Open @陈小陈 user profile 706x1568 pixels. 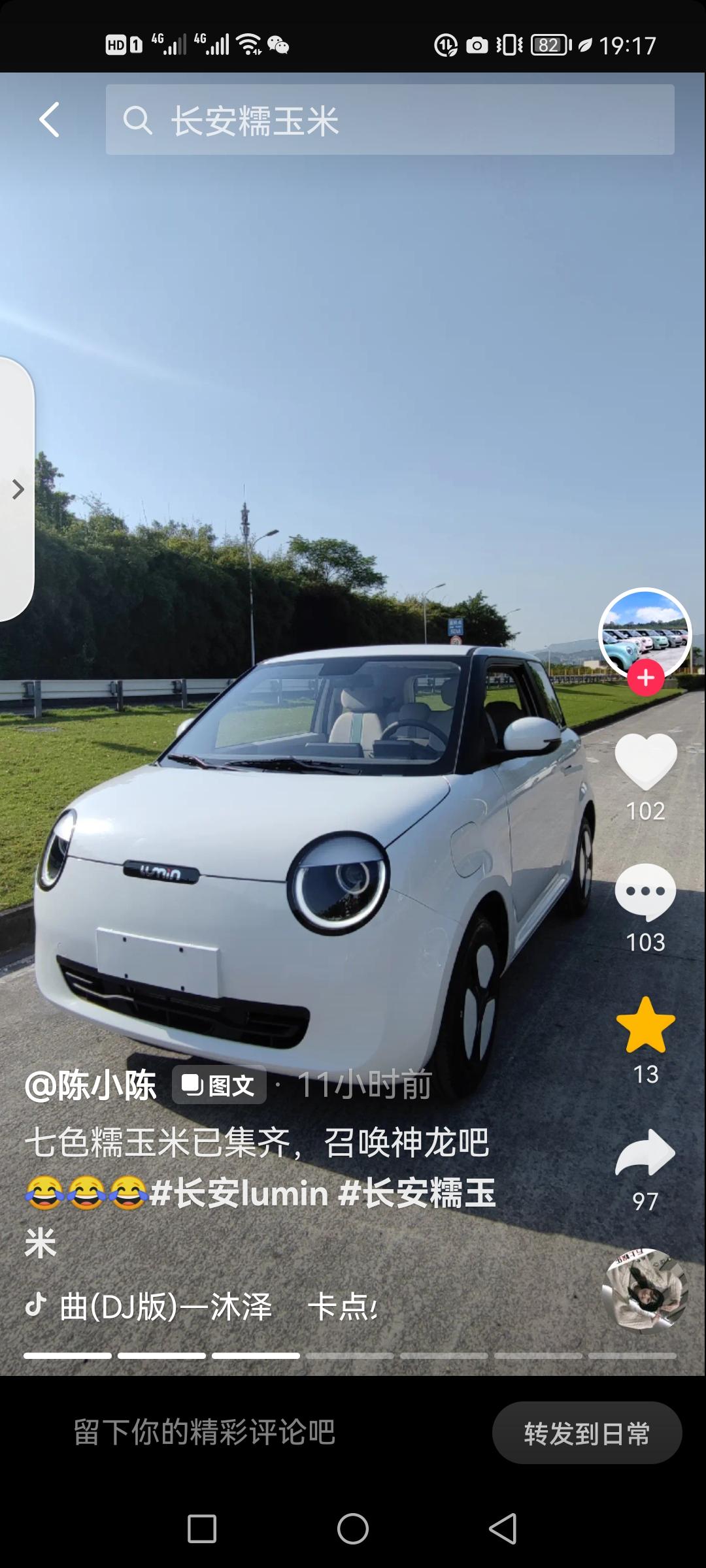click(x=91, y=1086)
